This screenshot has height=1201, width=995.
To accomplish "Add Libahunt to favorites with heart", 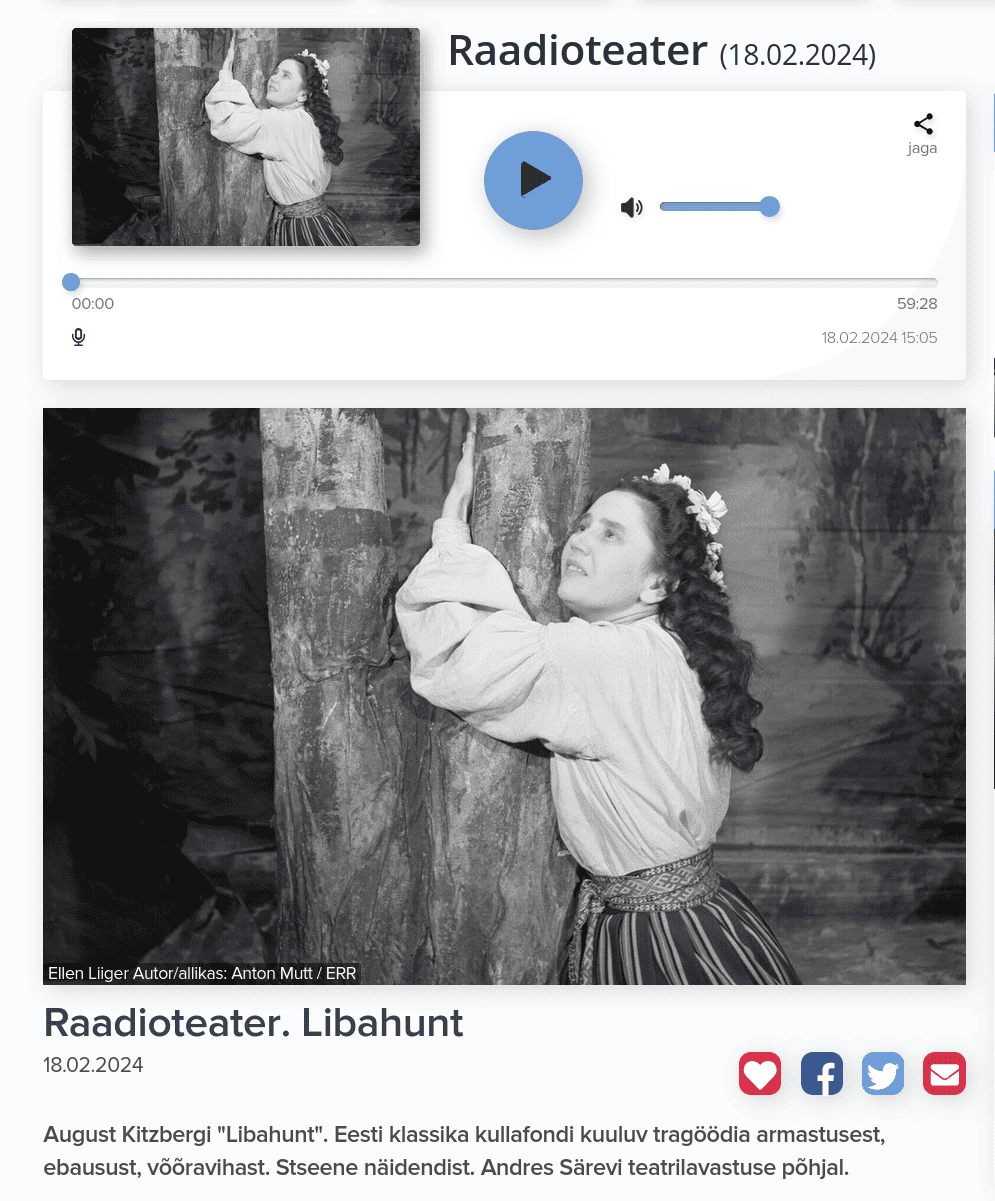I will click(760, 1074).
